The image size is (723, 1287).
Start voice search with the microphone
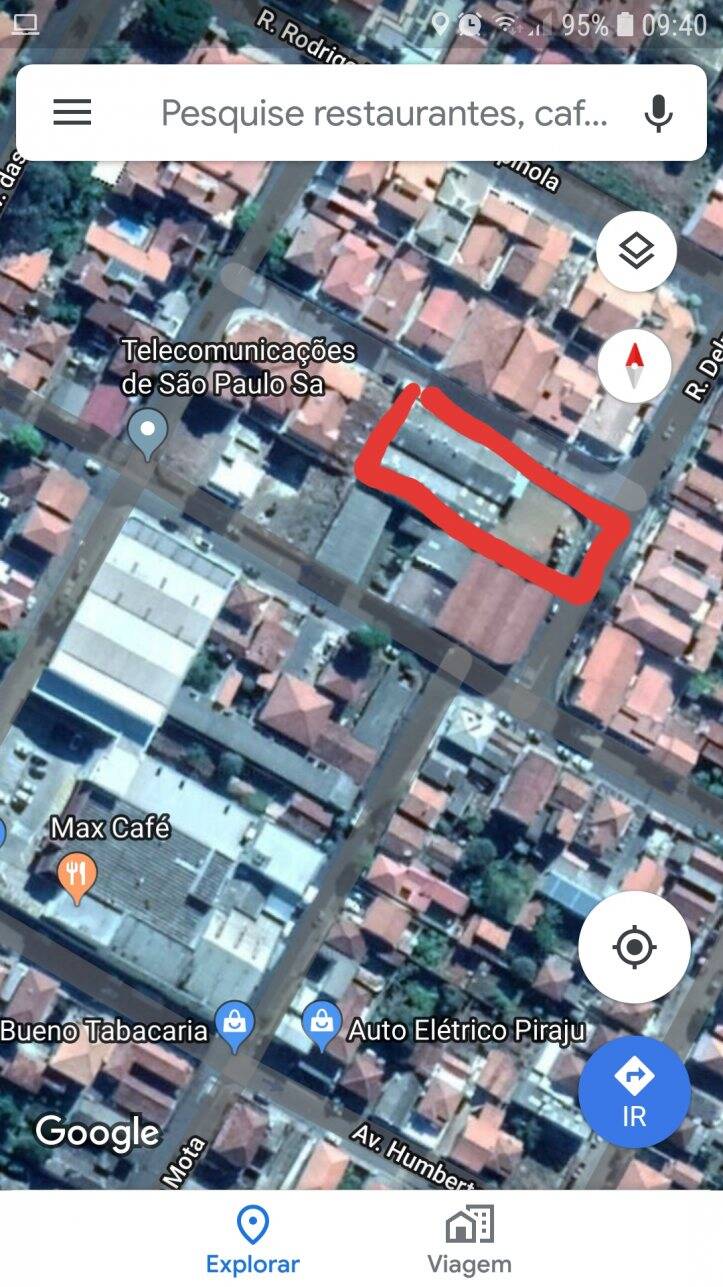tap(658, 114)
